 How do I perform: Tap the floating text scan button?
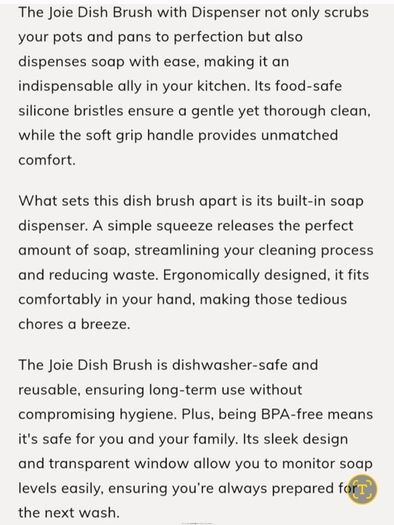362,490
